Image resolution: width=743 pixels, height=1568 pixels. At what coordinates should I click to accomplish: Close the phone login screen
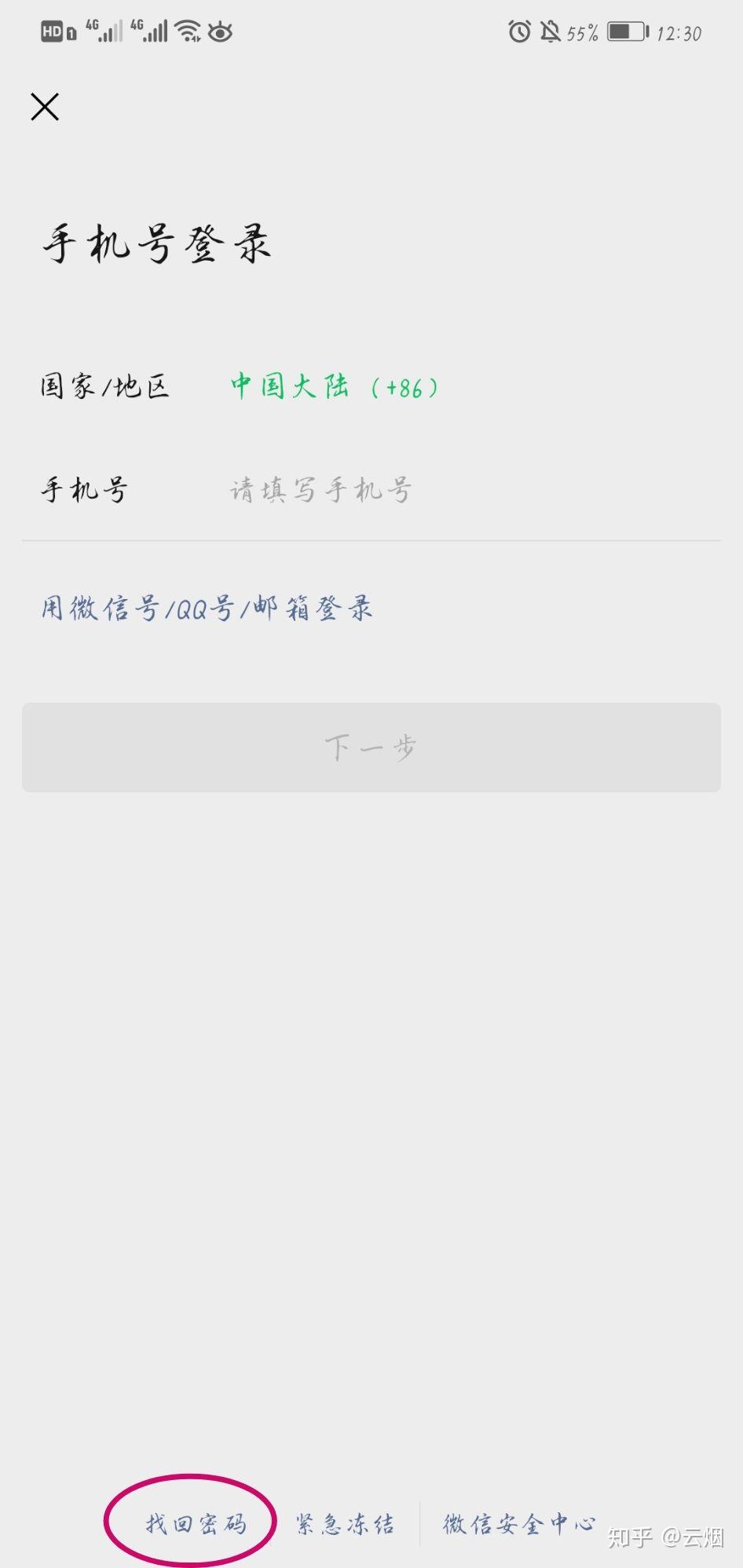[45, 107]
